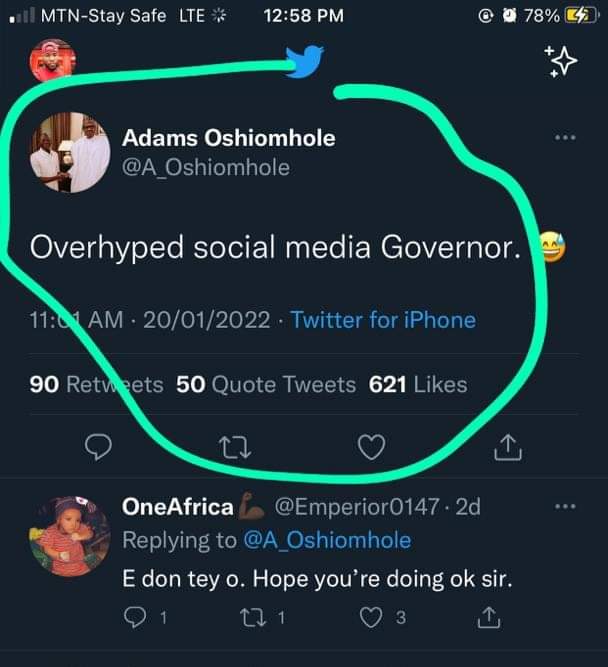The height and width of the screenshot is (667, 608).
Task: Share Adams Oshiomhole's tweet
Action: click(508, 448)
